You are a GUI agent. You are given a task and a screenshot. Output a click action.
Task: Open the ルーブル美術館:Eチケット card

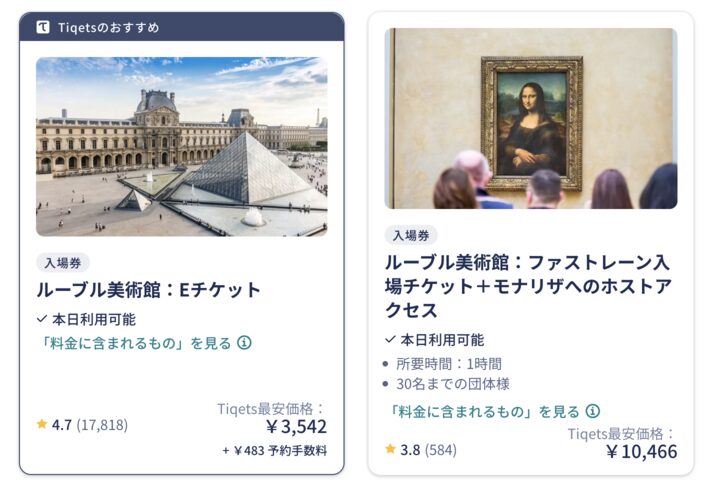coord(148,290)
